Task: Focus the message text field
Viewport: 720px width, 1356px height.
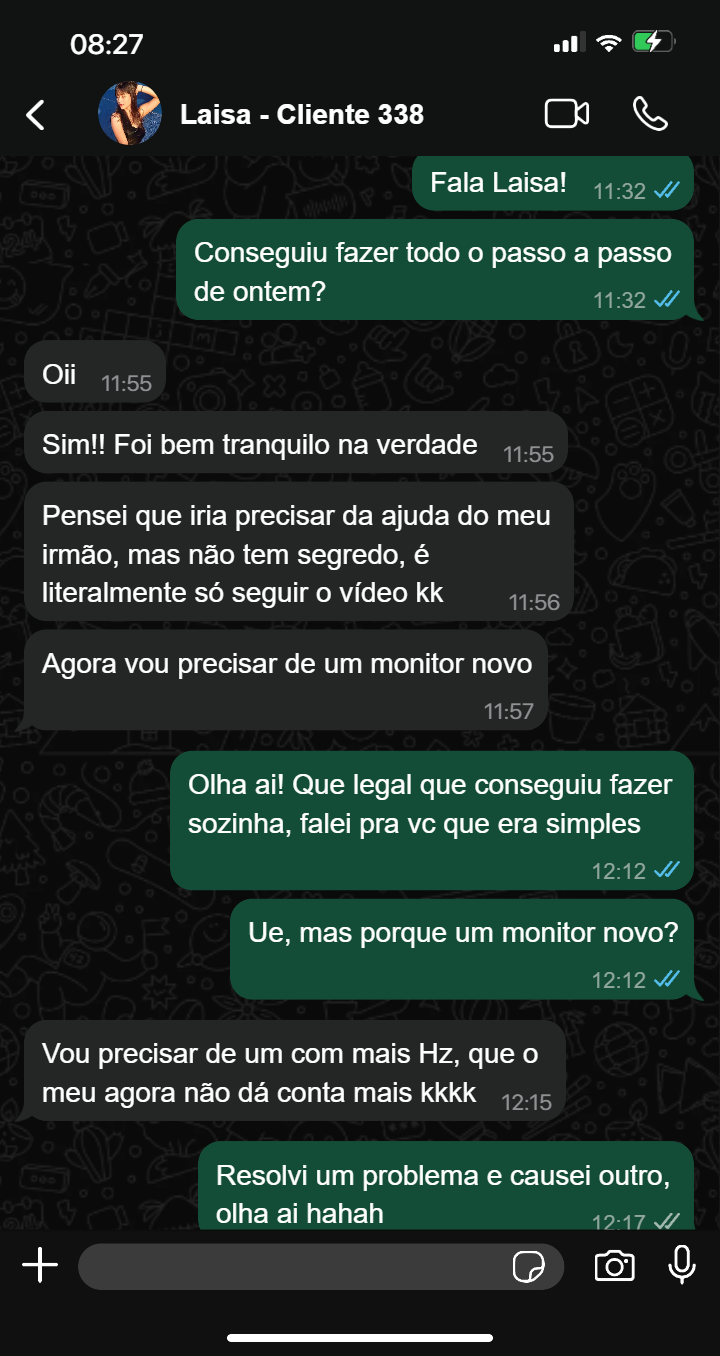Action: (x=290, y=1267)
